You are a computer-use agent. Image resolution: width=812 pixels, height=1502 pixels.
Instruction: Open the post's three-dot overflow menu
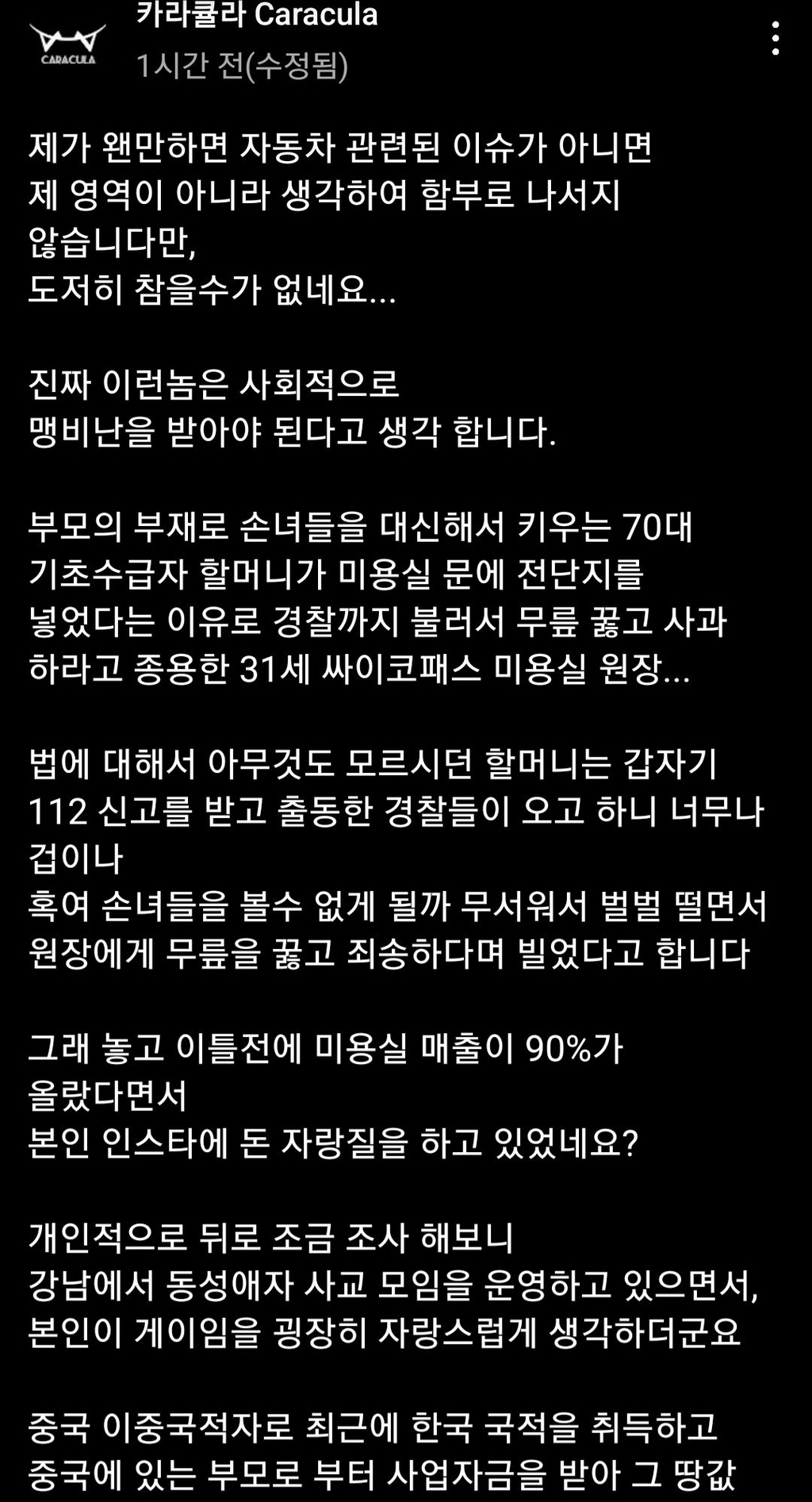click(776, 38)
